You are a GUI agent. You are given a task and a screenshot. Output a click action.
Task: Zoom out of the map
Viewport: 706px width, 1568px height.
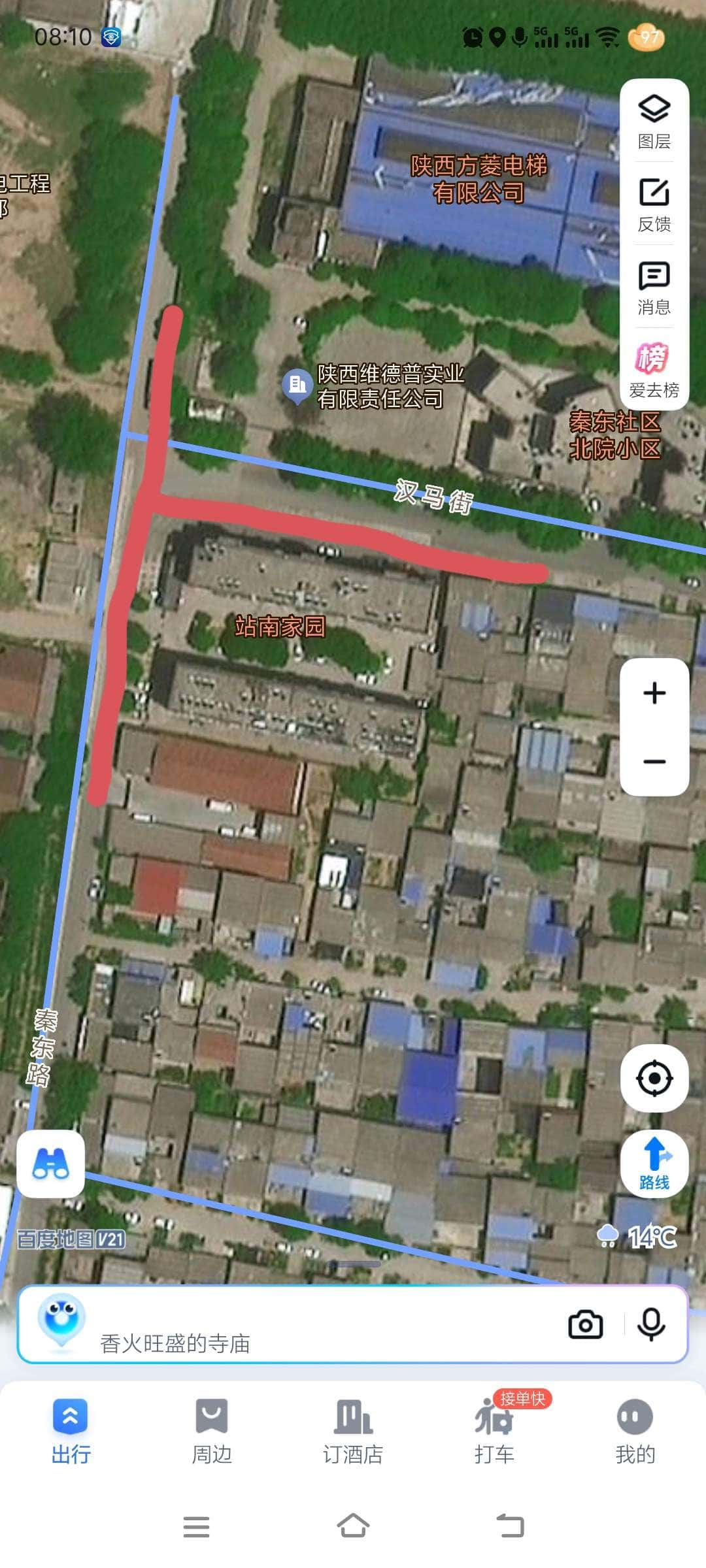tap(654, 761)
